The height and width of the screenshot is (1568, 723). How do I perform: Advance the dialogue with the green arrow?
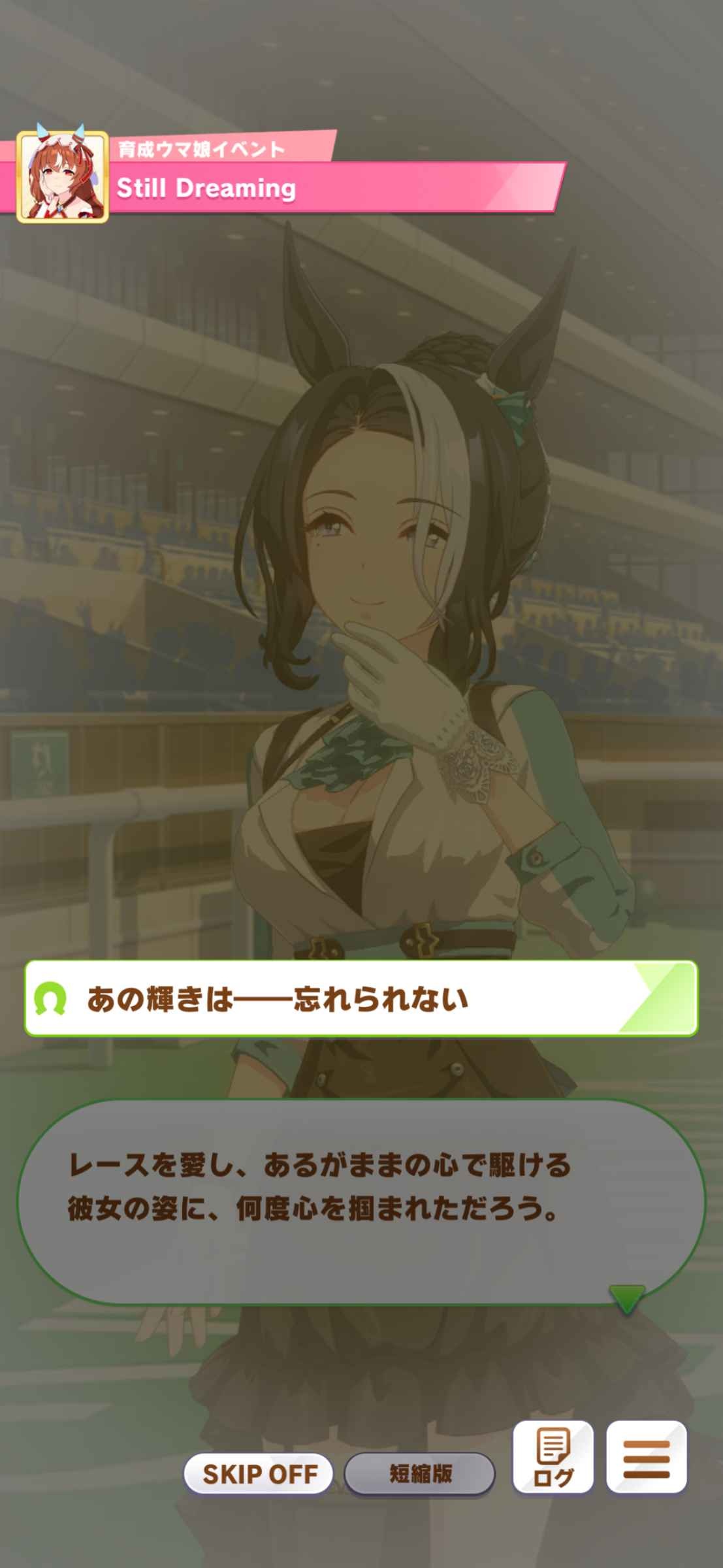pyautogui.click(x=626, y=1298)
